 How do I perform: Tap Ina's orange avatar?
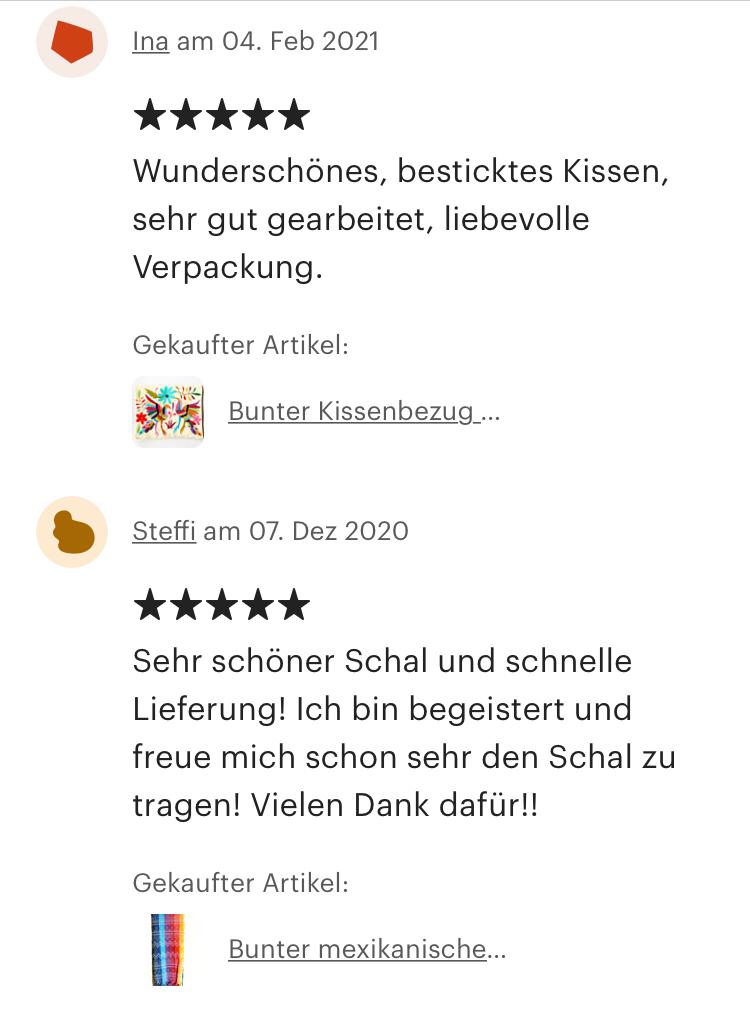pos(72,42)
